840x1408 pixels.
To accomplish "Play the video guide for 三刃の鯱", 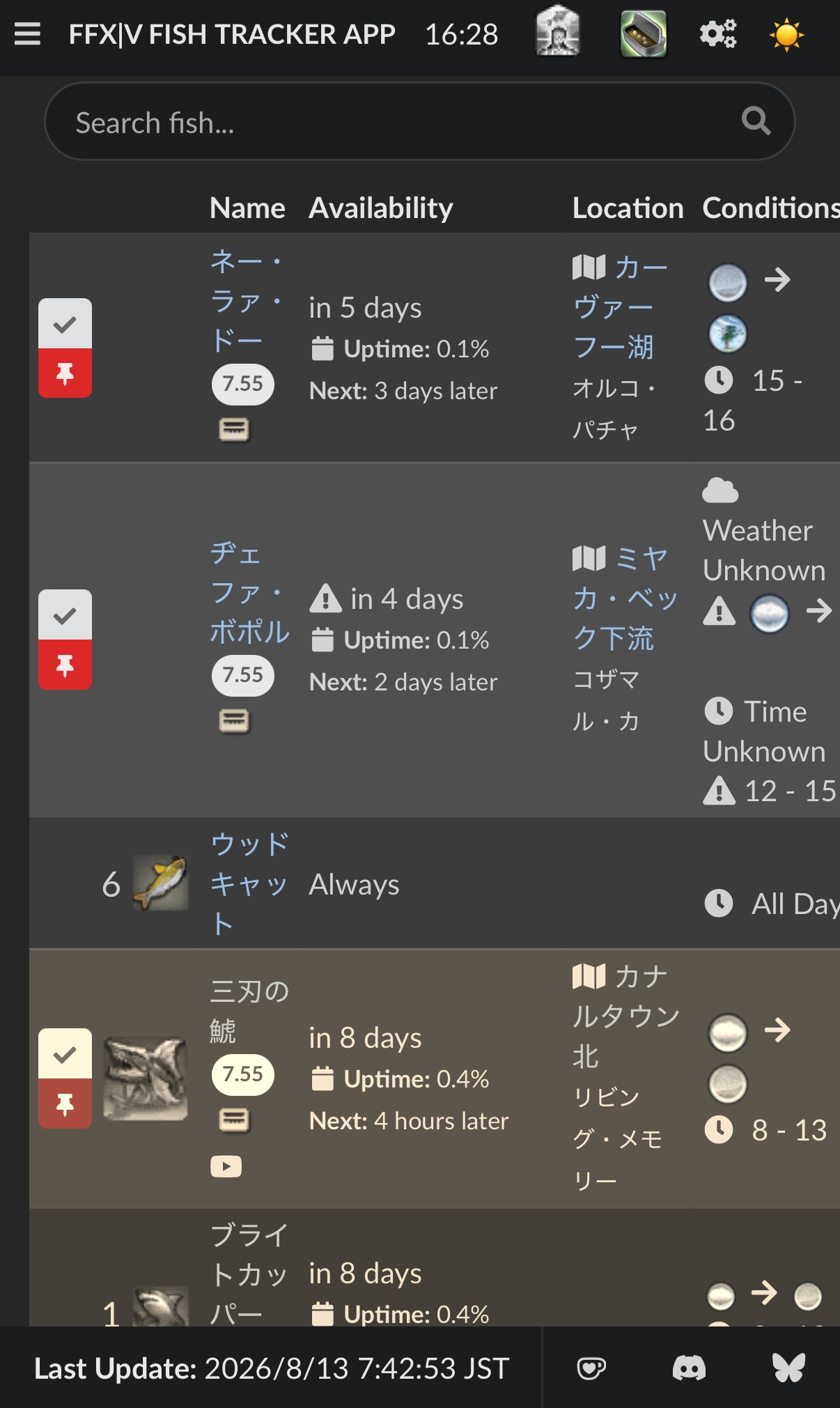I will [x=226, y=1166].
